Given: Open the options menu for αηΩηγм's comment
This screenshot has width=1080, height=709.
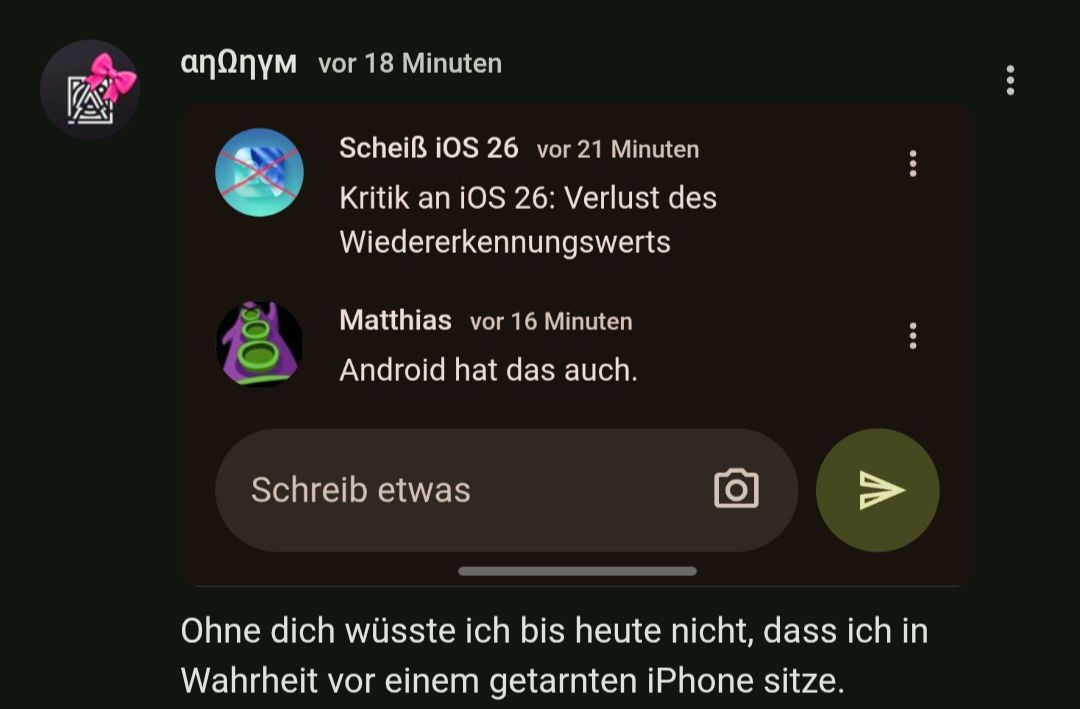Looking at the screenshot, I should (1010, 80).
